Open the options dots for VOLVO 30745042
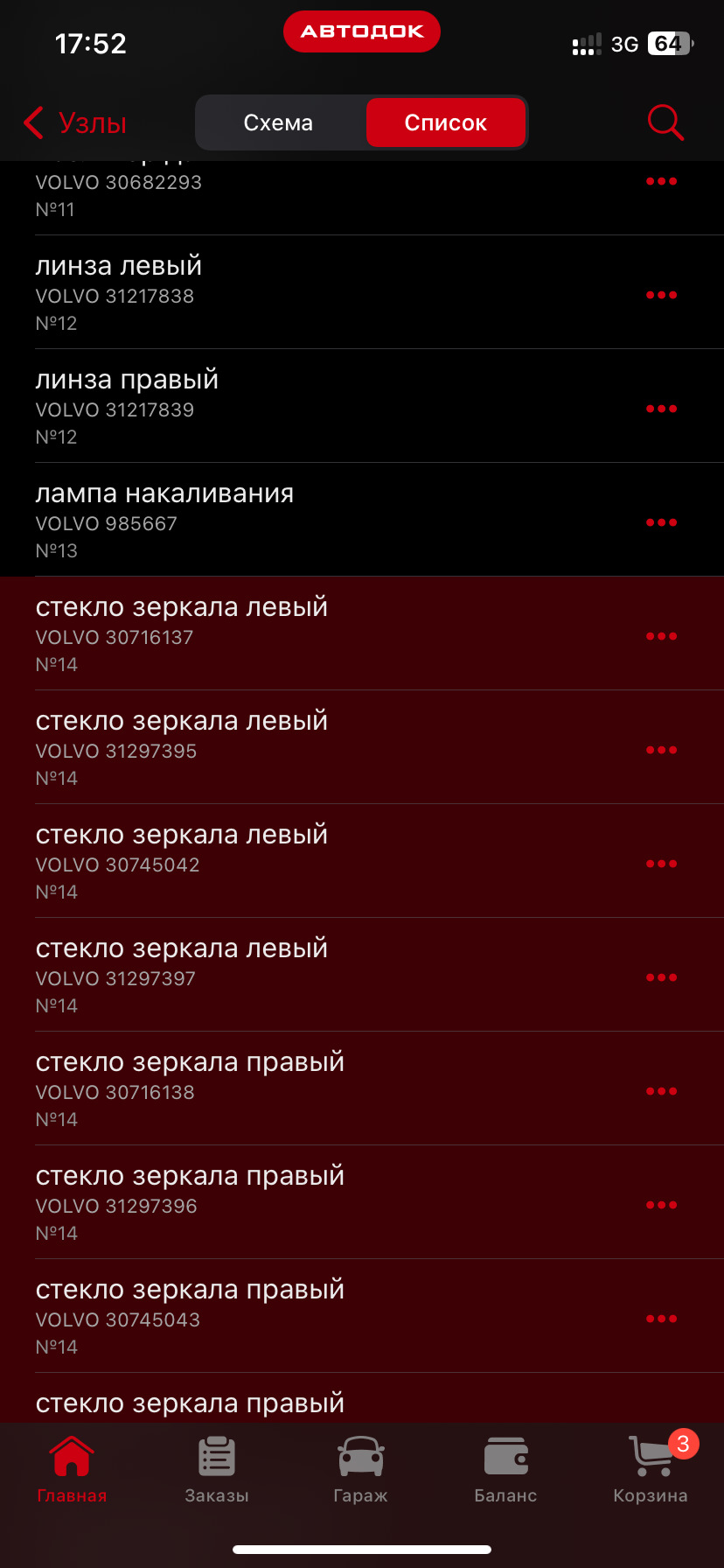 [661, 864]
